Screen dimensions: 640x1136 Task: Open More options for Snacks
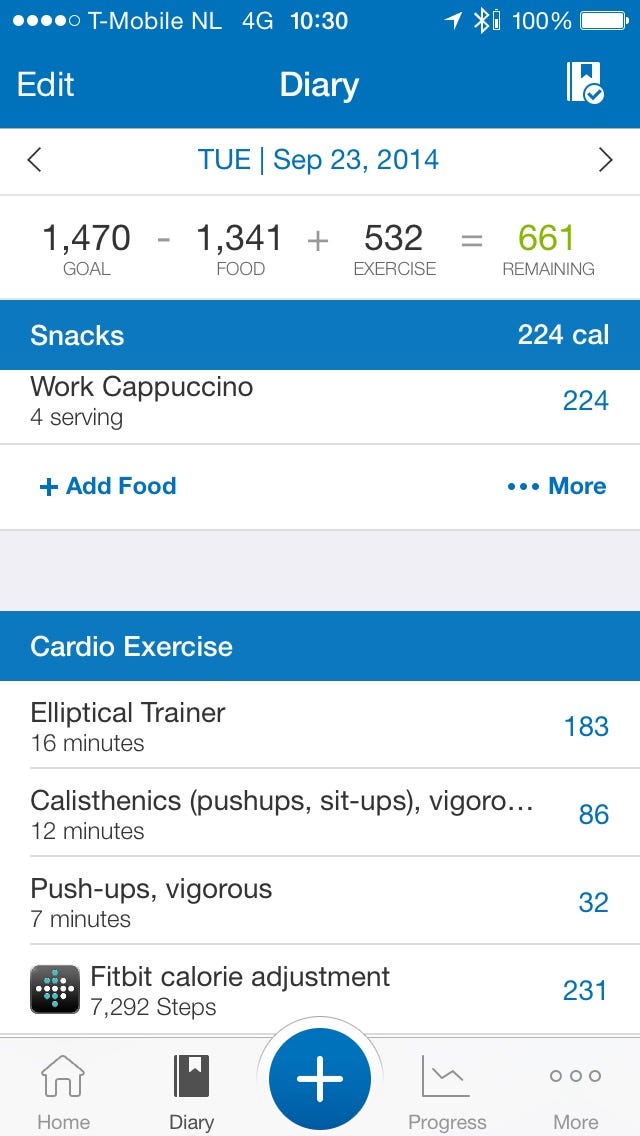click(557, 485)
